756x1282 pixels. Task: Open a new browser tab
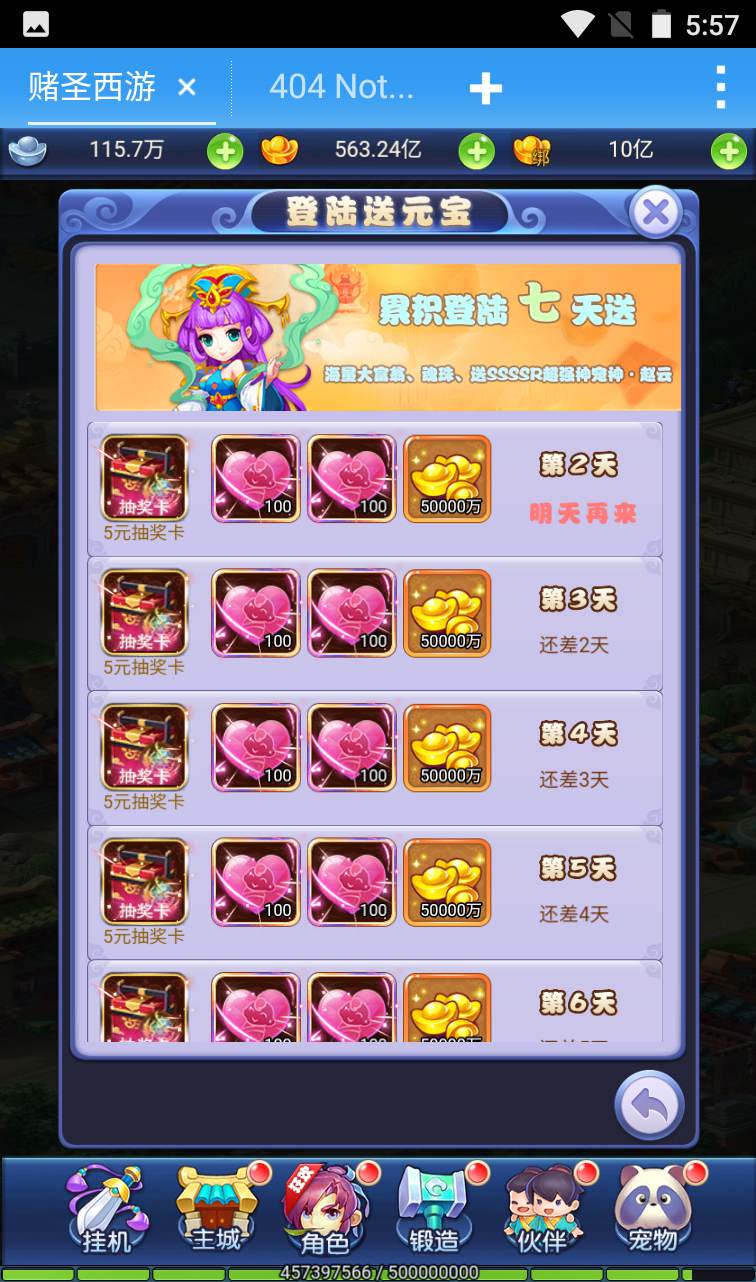coord(485,89)
